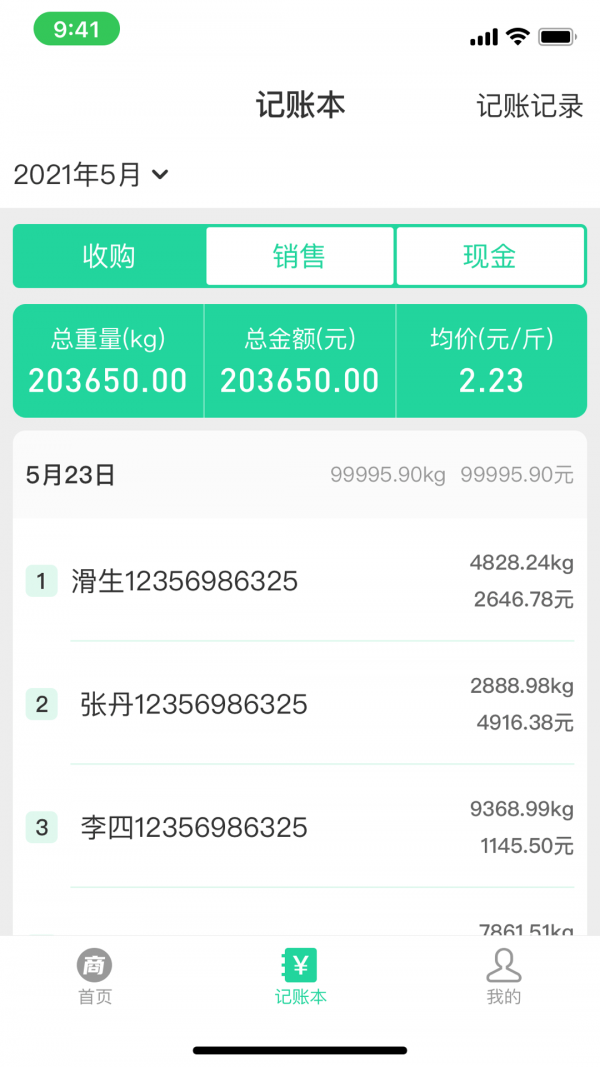Screen dimensions: 600x1067
Task: Open 记账记录 records page
Action: pos(529,107)
